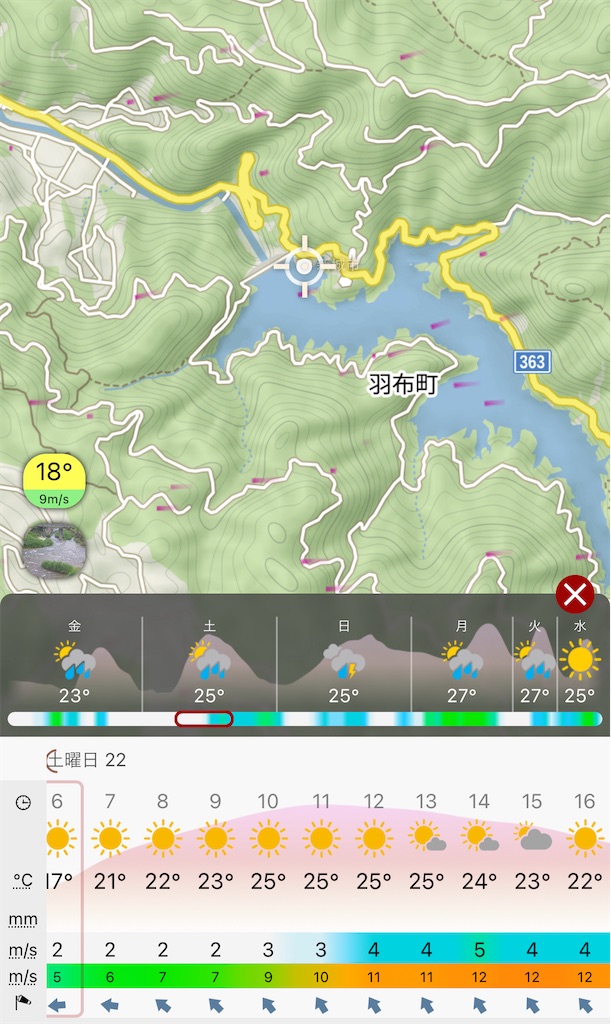
Task: Select Monday 月 forecast day
Action: click(462, 663)
